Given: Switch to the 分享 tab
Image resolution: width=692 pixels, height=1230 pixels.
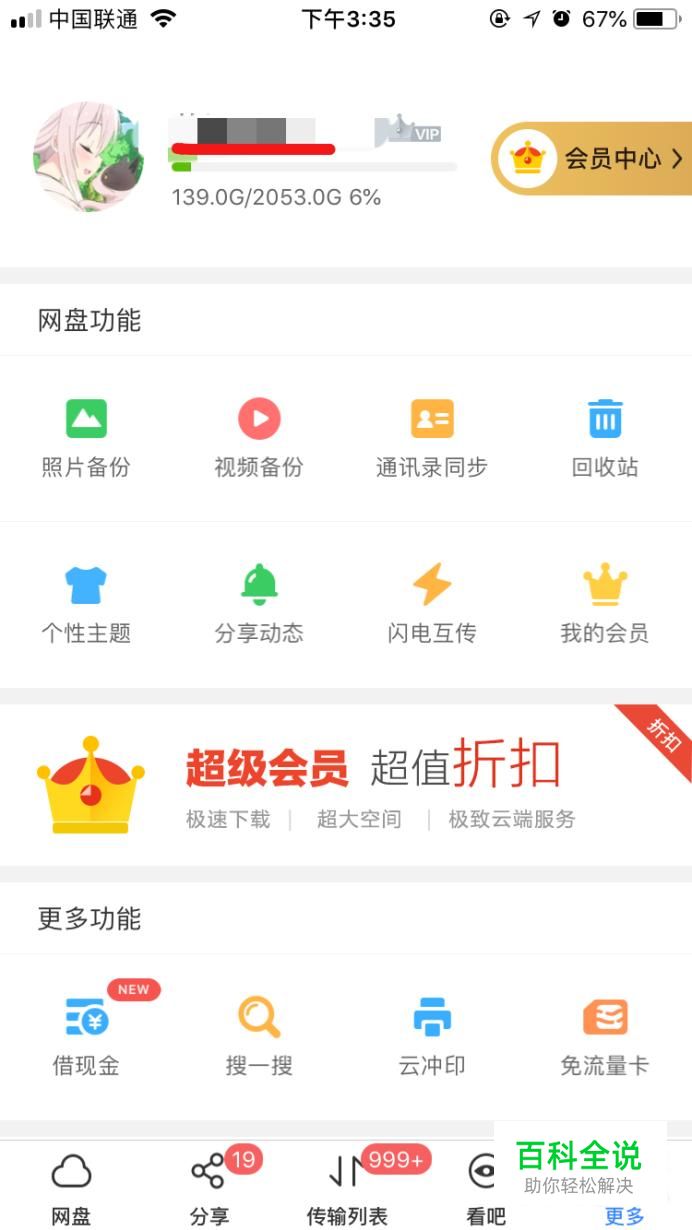Looking at the screenshot, I should (x=209, y=1190).
